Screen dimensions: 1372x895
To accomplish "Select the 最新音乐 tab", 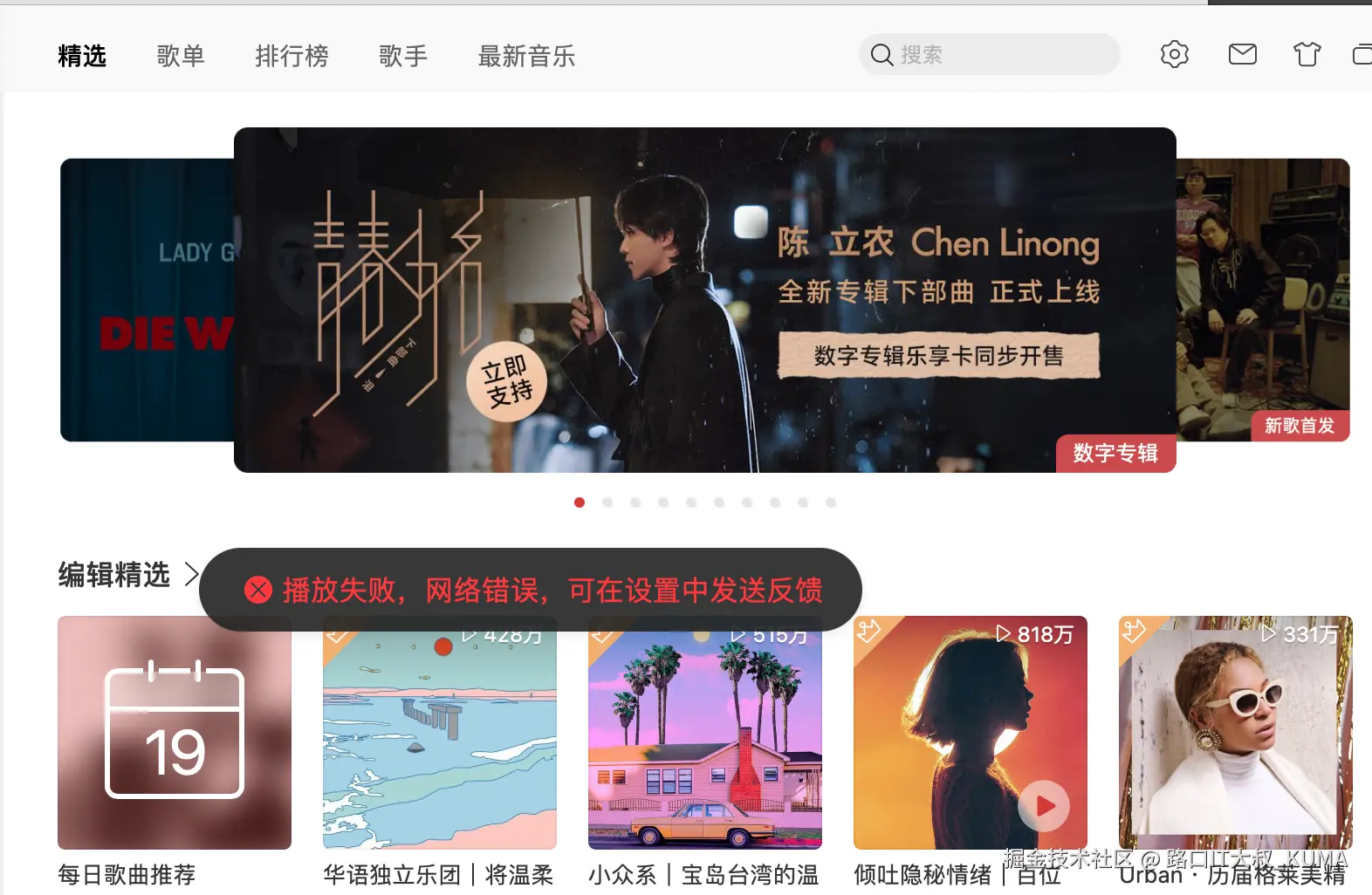I will (526, 56).
